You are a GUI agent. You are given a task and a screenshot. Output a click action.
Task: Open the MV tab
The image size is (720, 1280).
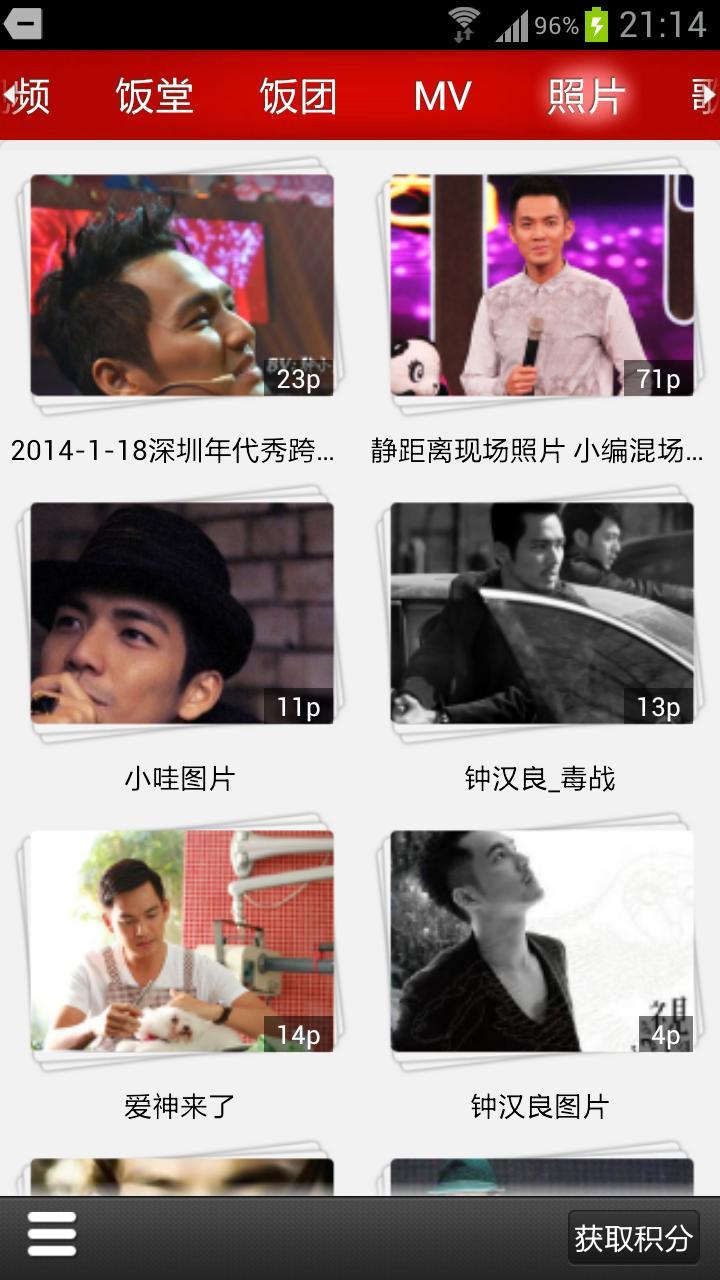click(442, 96)
